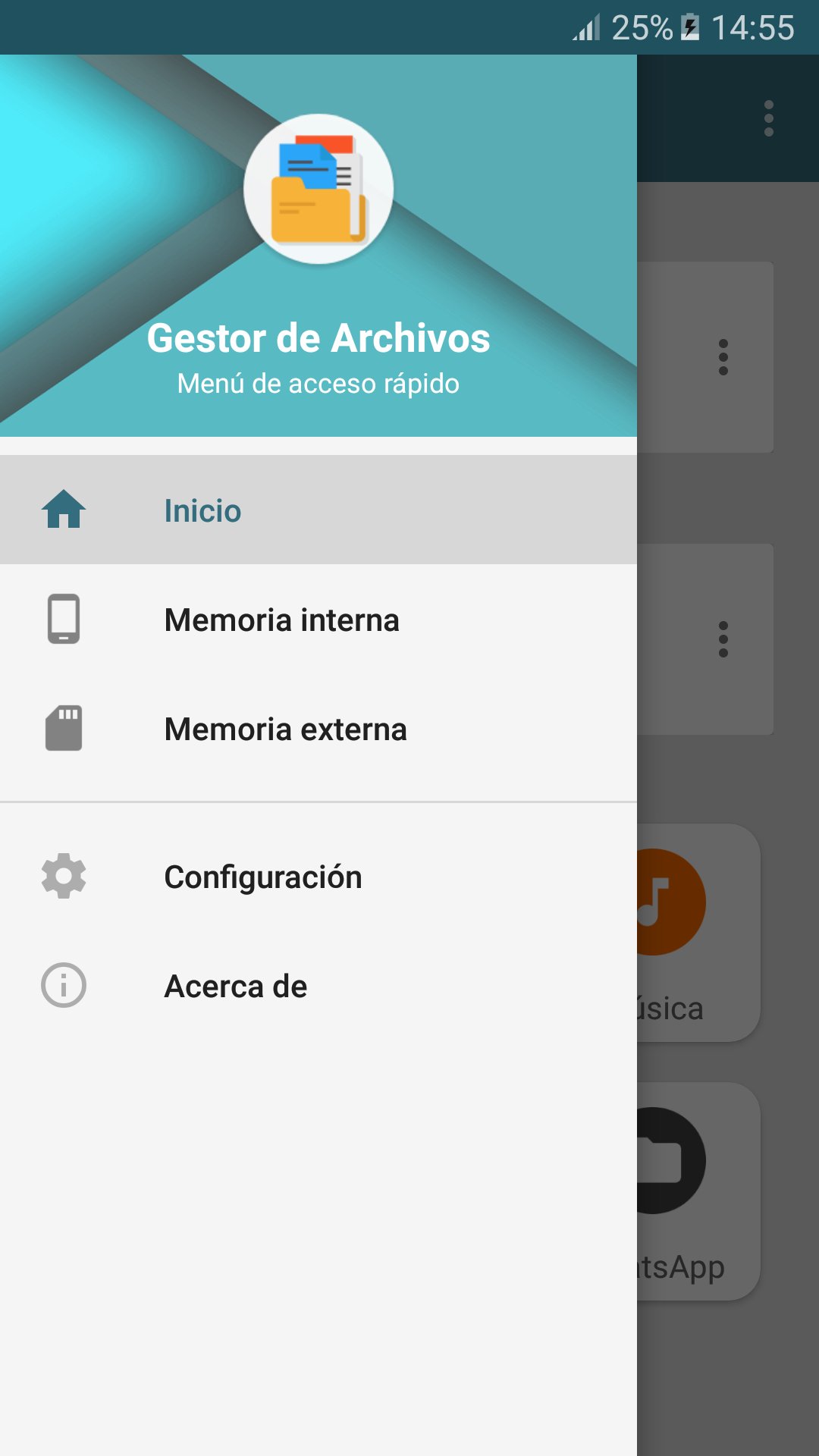The height and width of the screenshot is (1456, 819).
Task: Select Configuración in the drawer menu
Action: pos(264,876)
